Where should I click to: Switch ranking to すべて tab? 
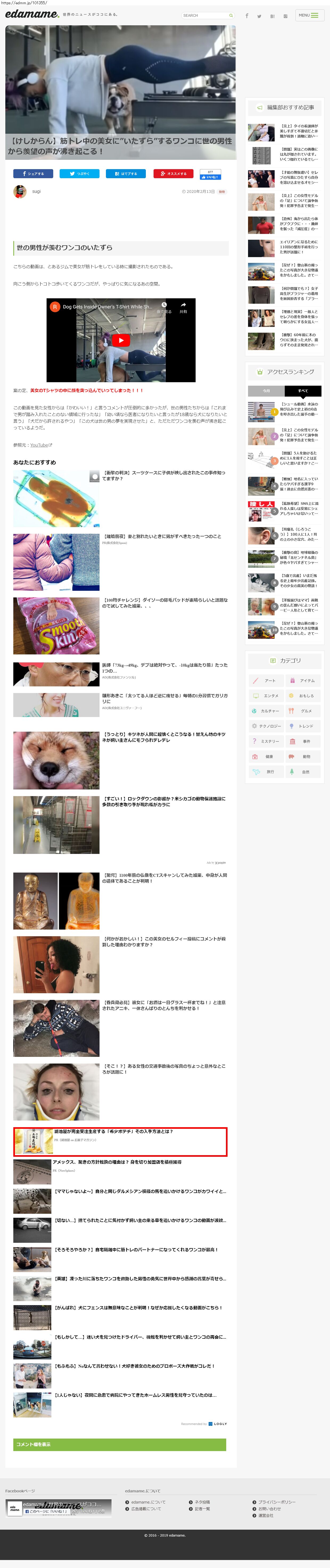coord(303,391)
